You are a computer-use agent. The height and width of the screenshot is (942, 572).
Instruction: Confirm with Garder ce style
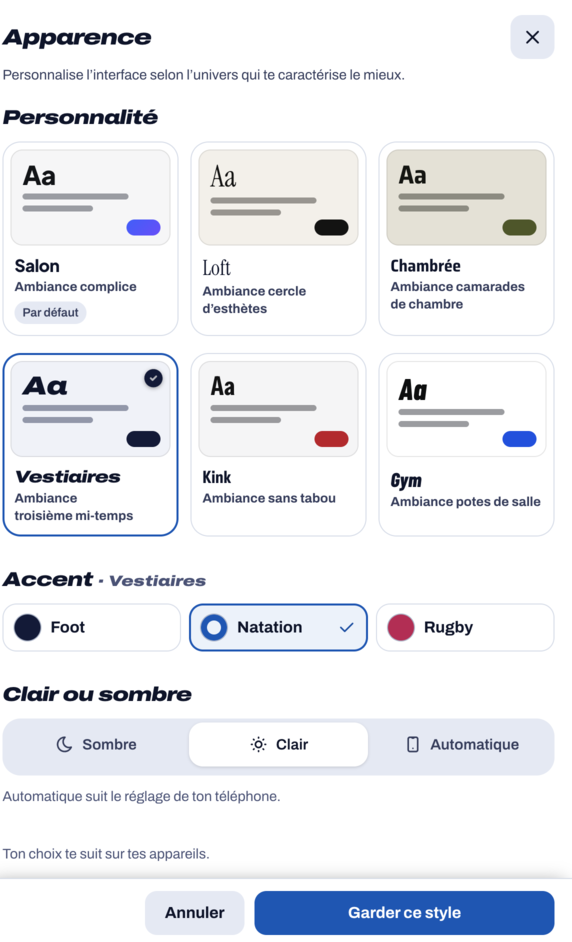[404, 913]
